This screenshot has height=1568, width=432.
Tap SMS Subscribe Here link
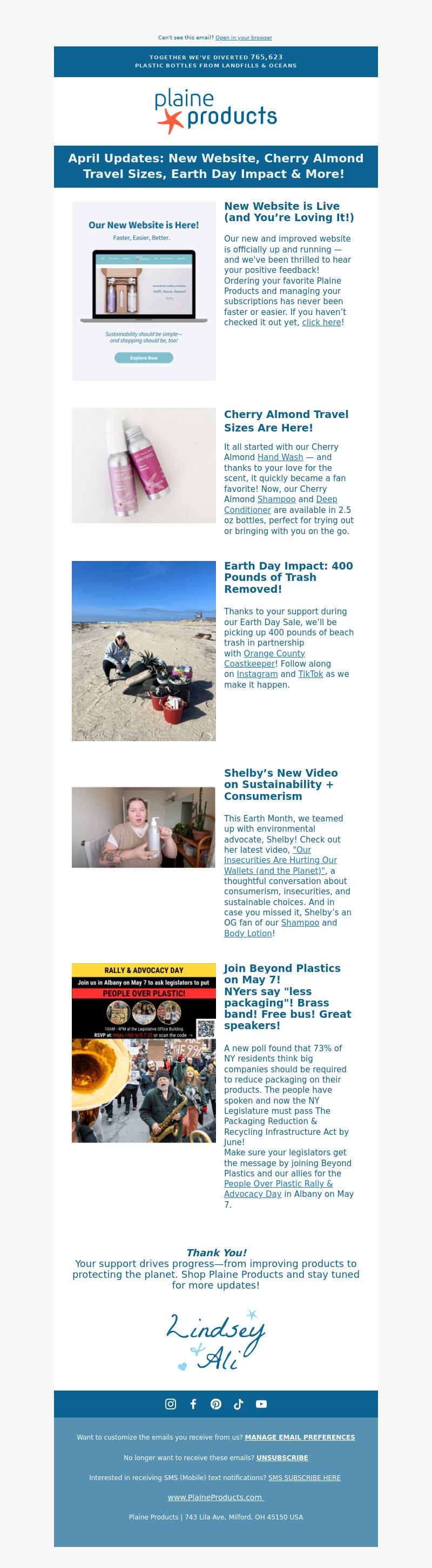[x=304, y=1478]
